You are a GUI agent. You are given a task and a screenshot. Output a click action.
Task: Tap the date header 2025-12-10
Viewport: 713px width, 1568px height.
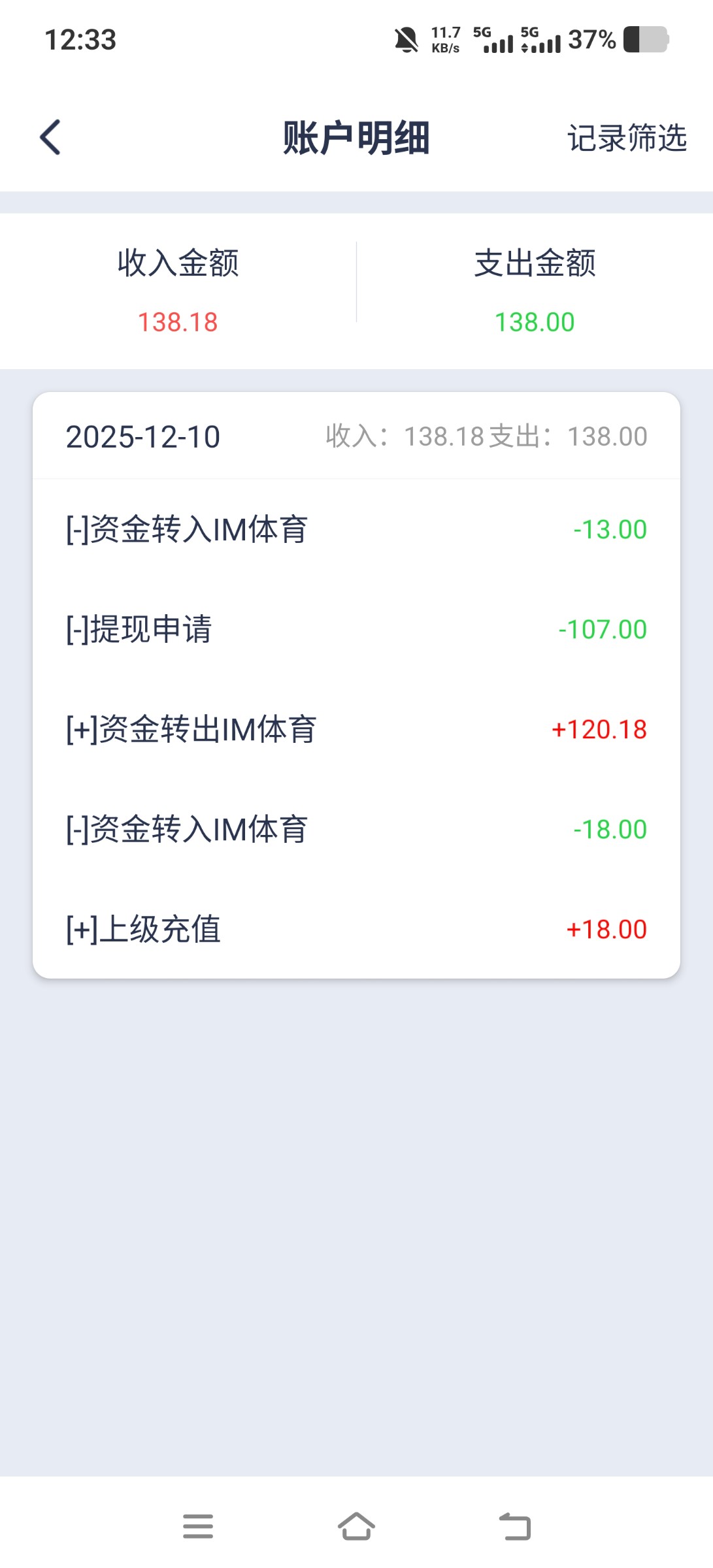pos(144,436)
